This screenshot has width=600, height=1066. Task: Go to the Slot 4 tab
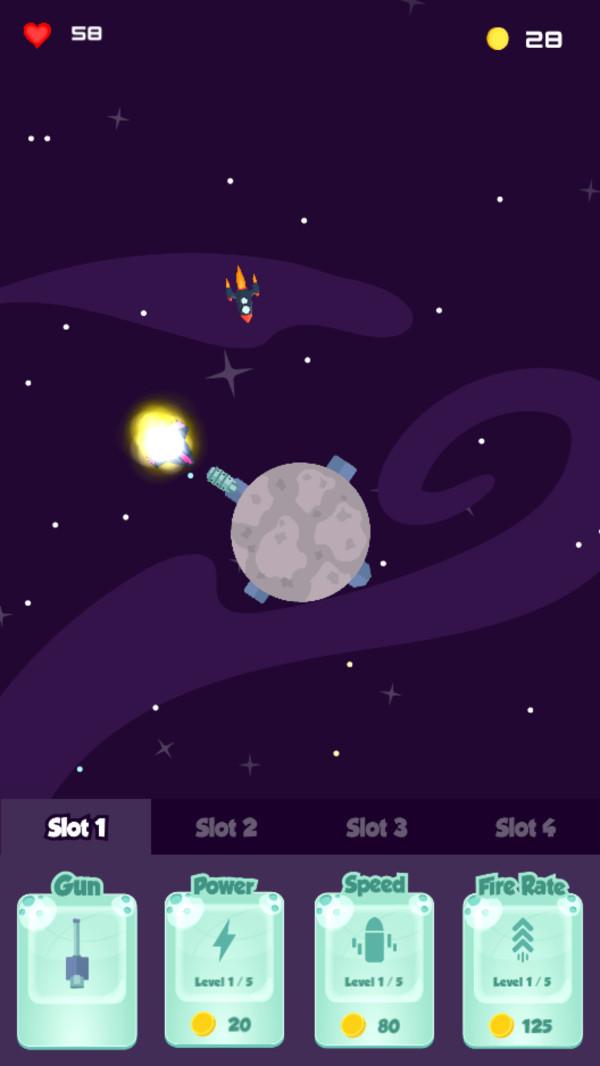pos(525,827)
